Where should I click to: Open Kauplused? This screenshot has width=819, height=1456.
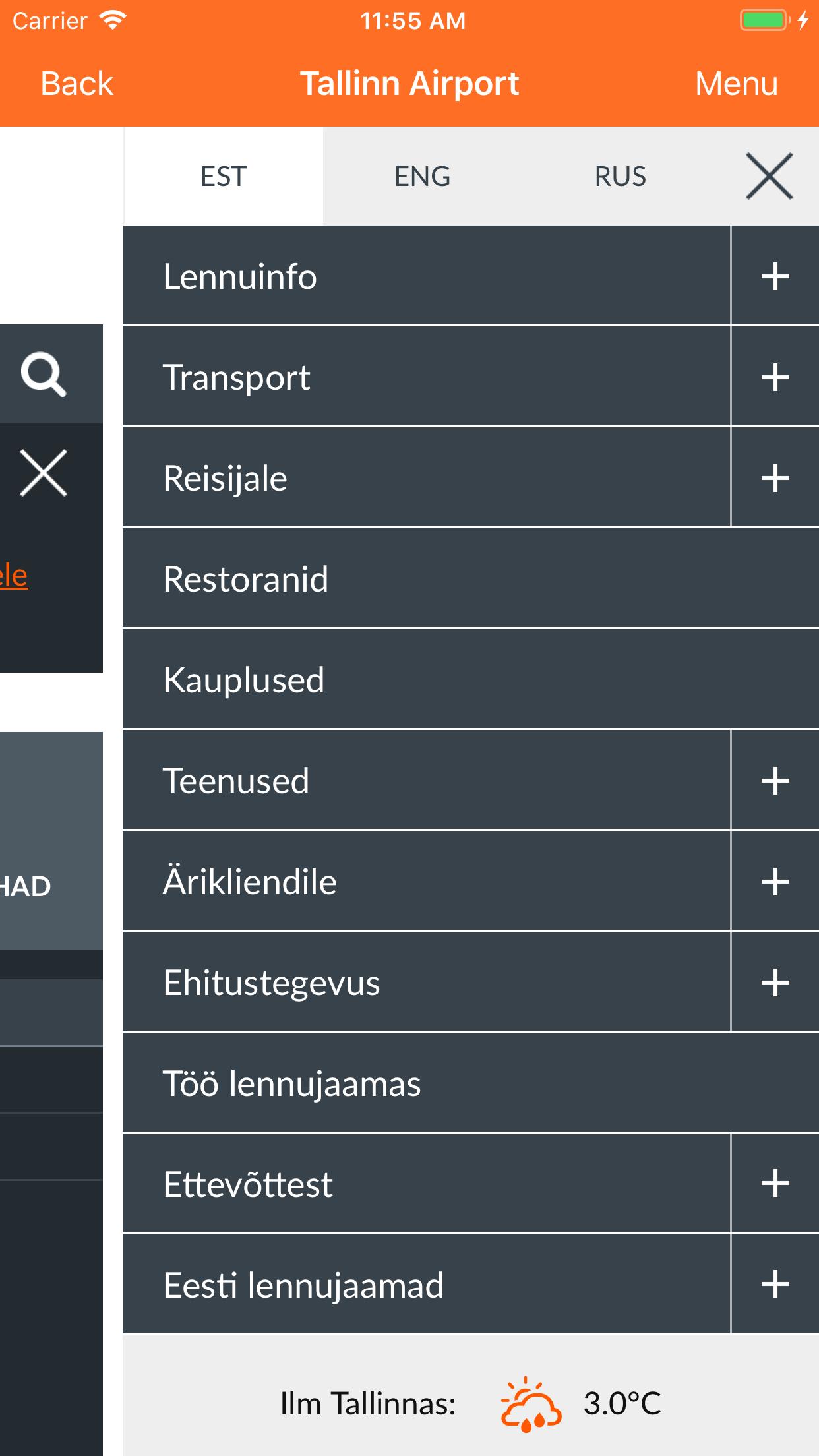coord(470,680)
